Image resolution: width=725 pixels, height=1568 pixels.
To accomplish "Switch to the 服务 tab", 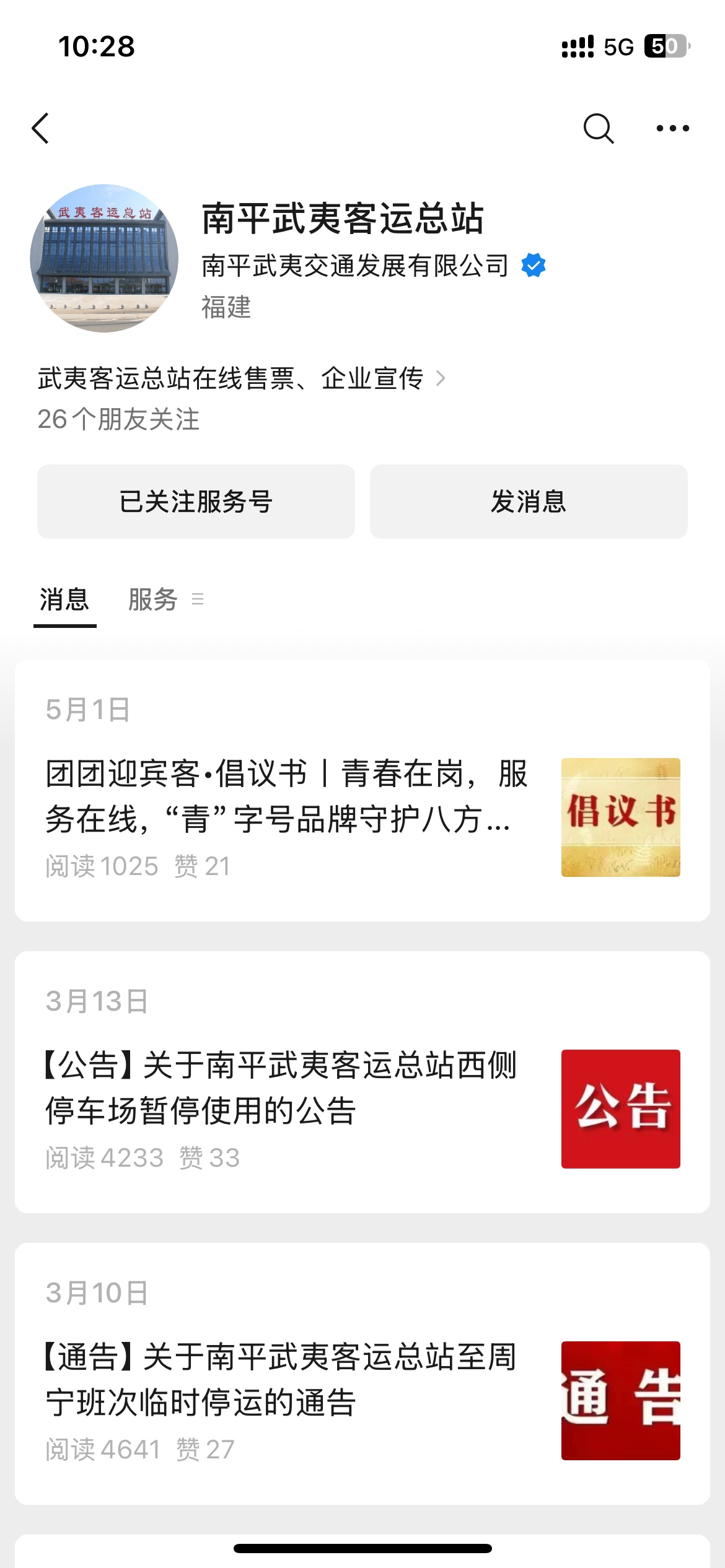I will 154,599.
